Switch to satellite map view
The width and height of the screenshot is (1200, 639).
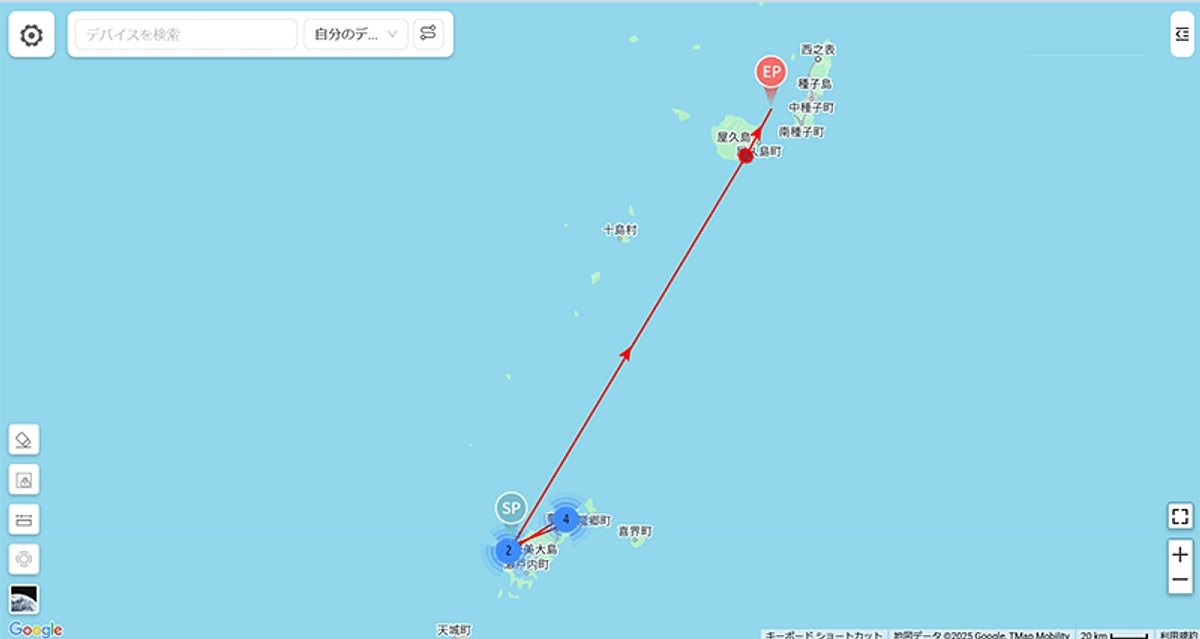point(24,598)
